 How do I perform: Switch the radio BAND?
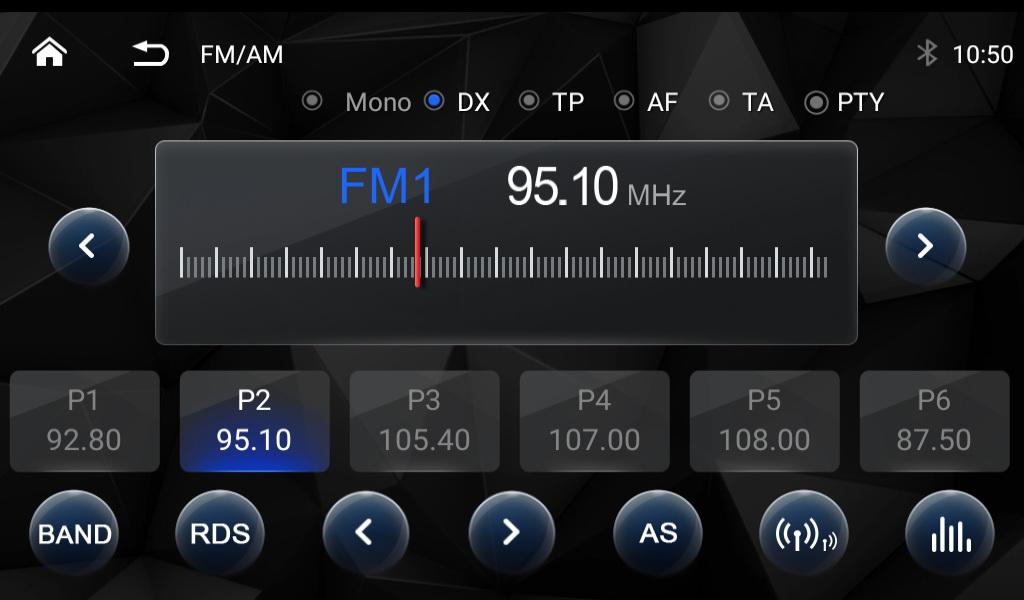click(74, 534)
